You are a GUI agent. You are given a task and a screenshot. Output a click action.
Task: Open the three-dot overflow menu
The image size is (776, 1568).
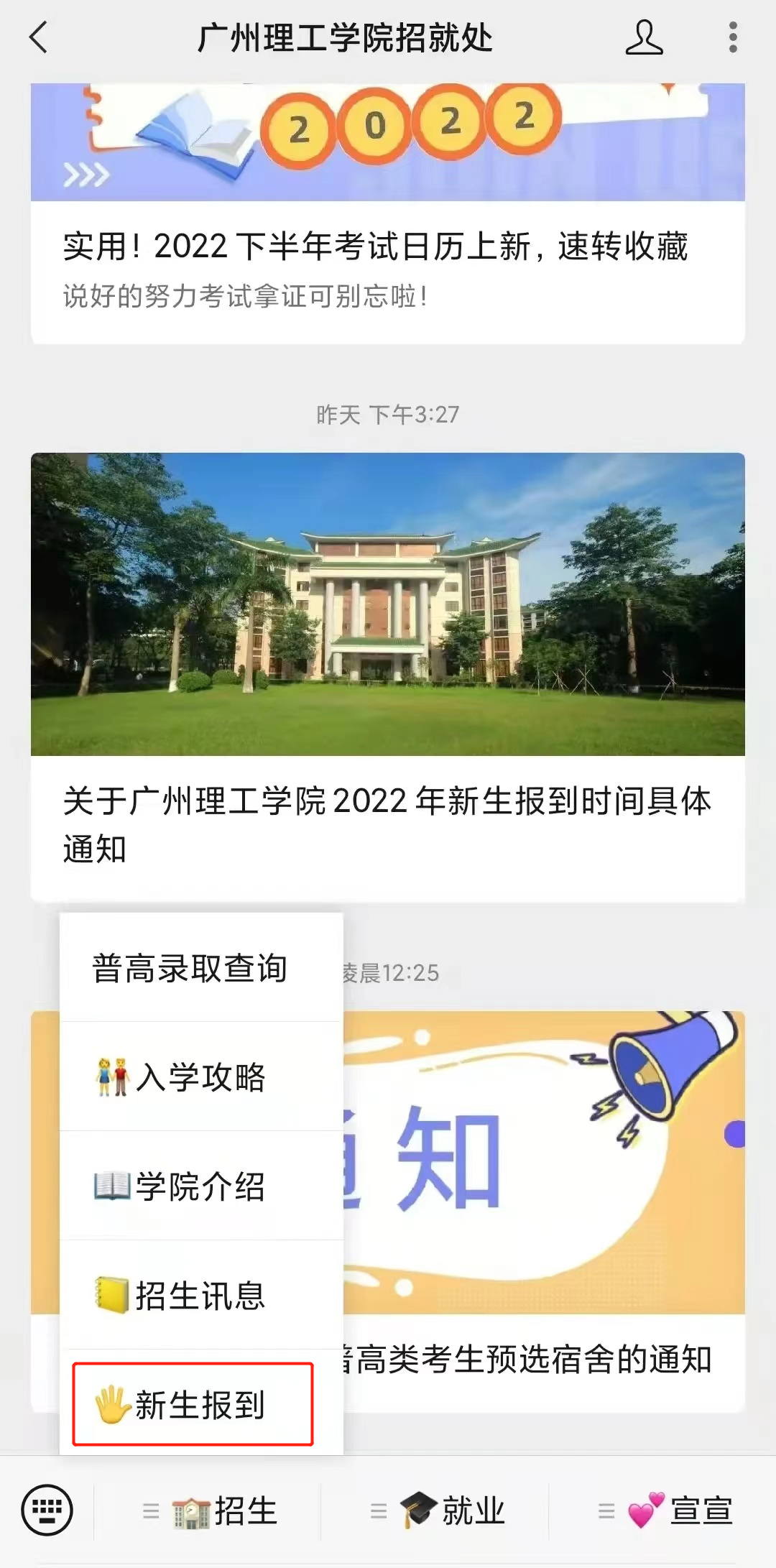coord(732,37)
